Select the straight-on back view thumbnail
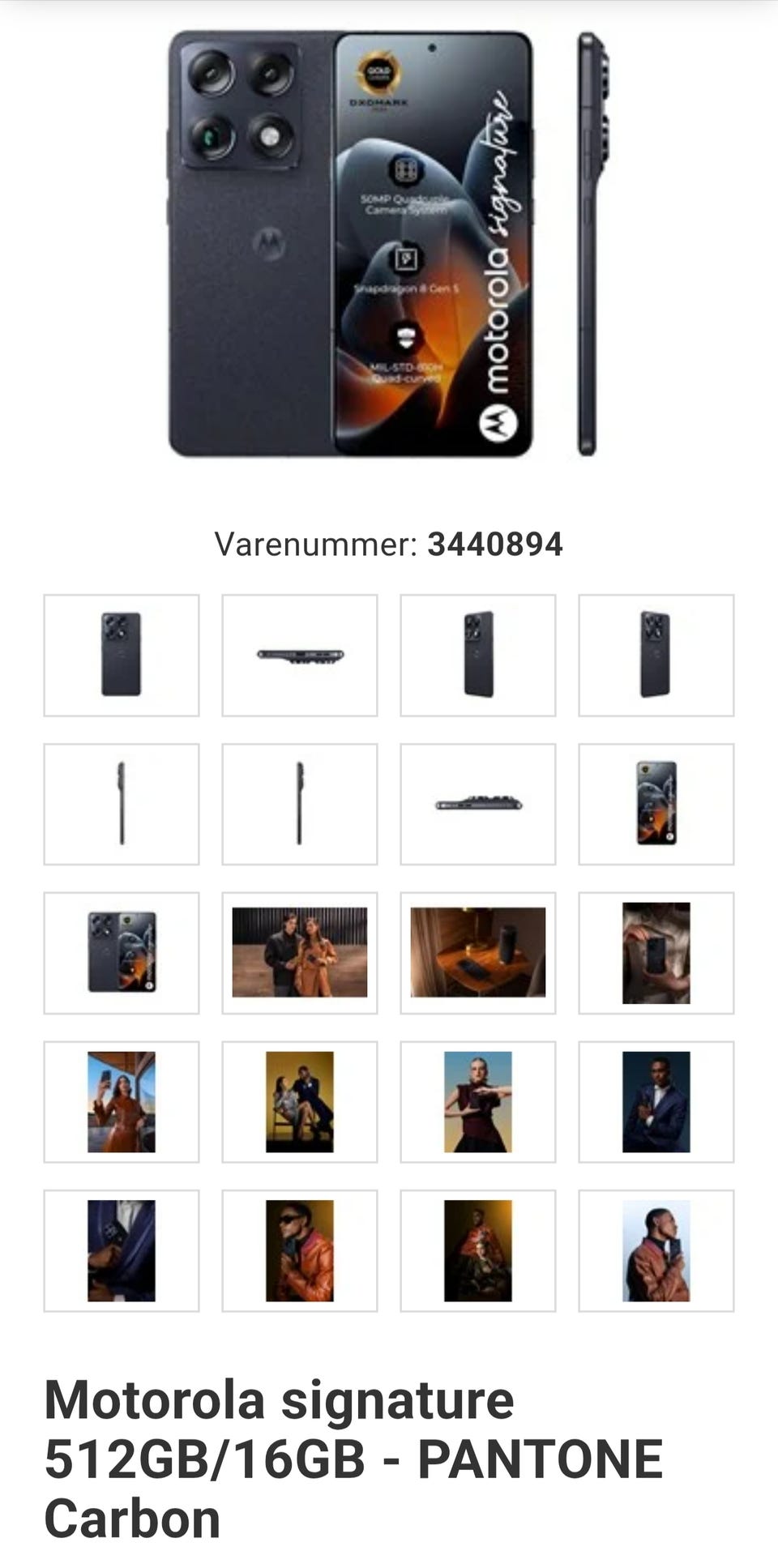 122,655
